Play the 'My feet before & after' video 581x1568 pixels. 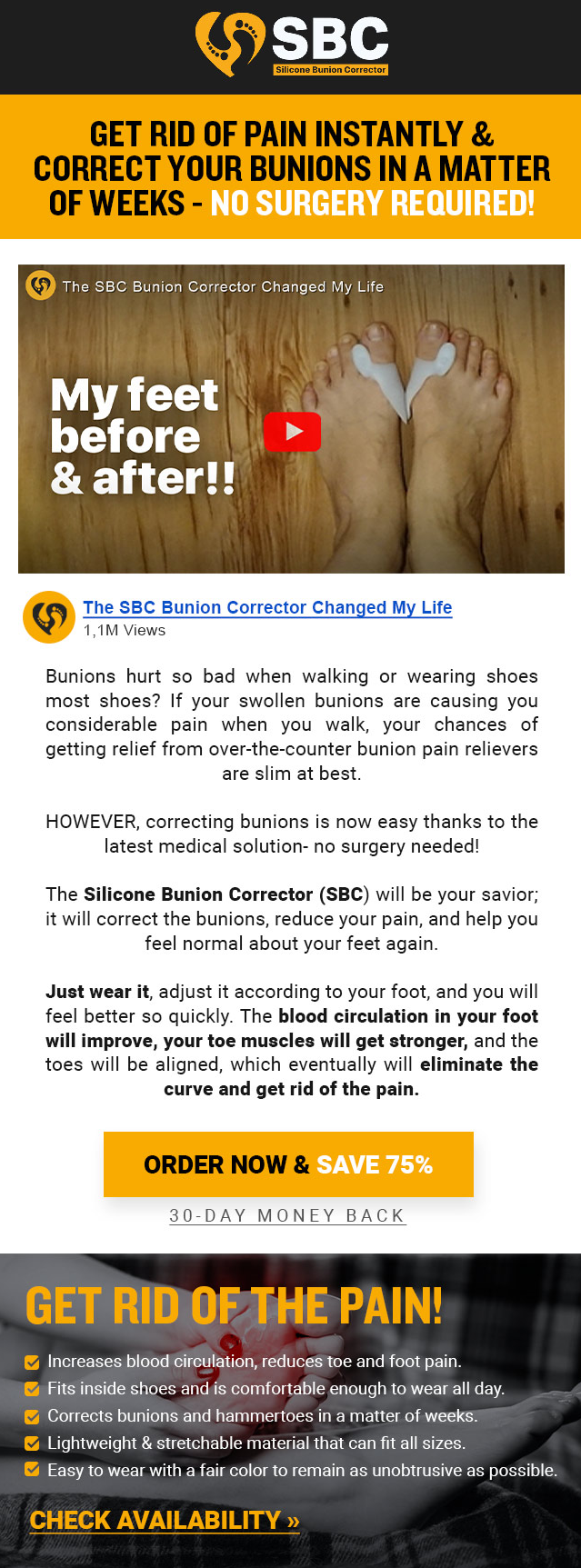click(x=292, y=432)
